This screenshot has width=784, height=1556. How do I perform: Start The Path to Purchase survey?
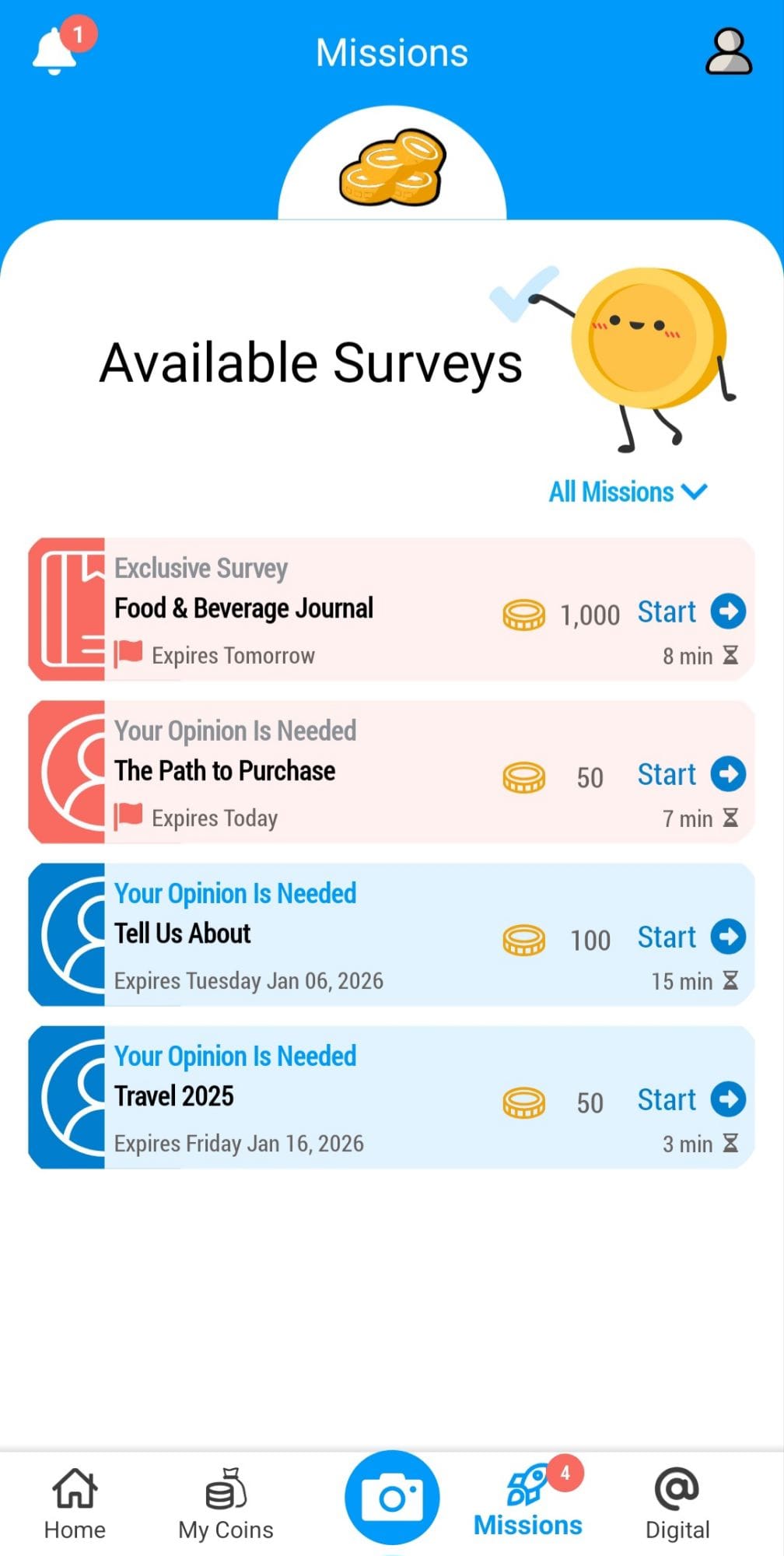[x=691, y=774]
